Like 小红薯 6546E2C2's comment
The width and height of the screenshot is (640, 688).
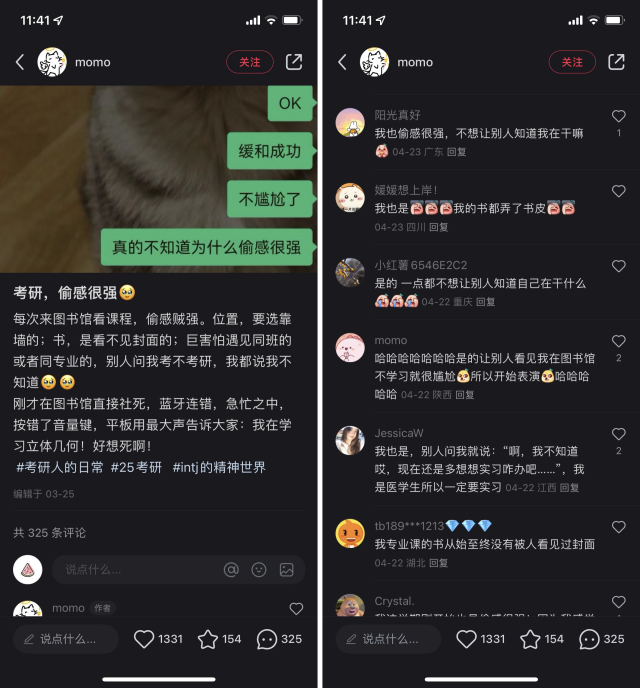[x=618, y=266]
